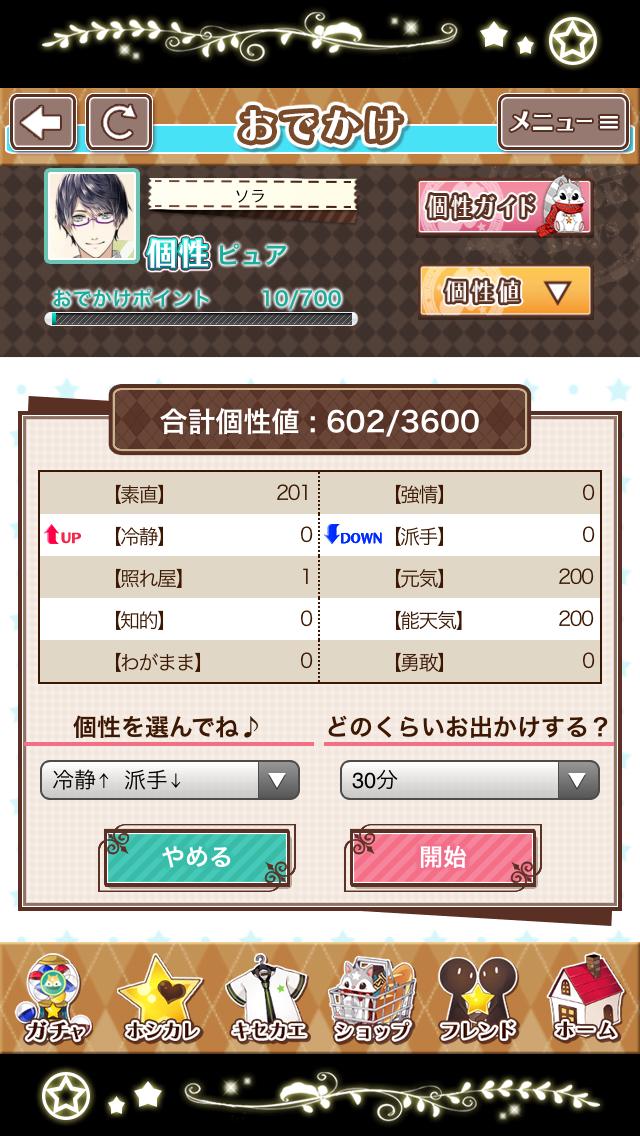Open the フレンド tab
This screenshot has width=640, height=1136.
tap(477, 999)
